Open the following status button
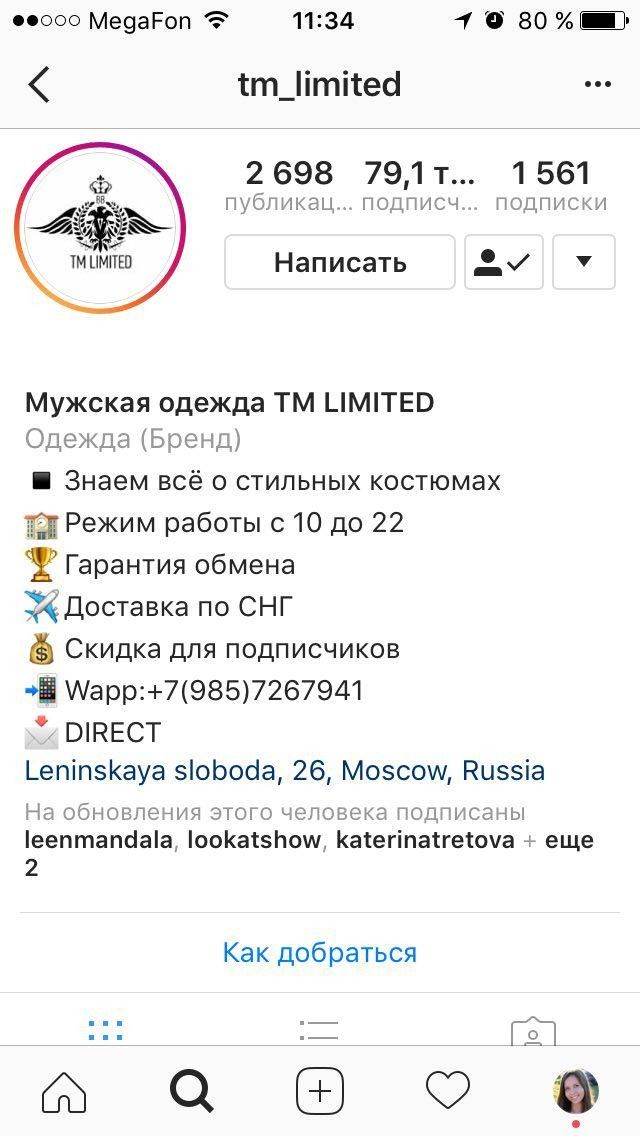 coord(504,262)
